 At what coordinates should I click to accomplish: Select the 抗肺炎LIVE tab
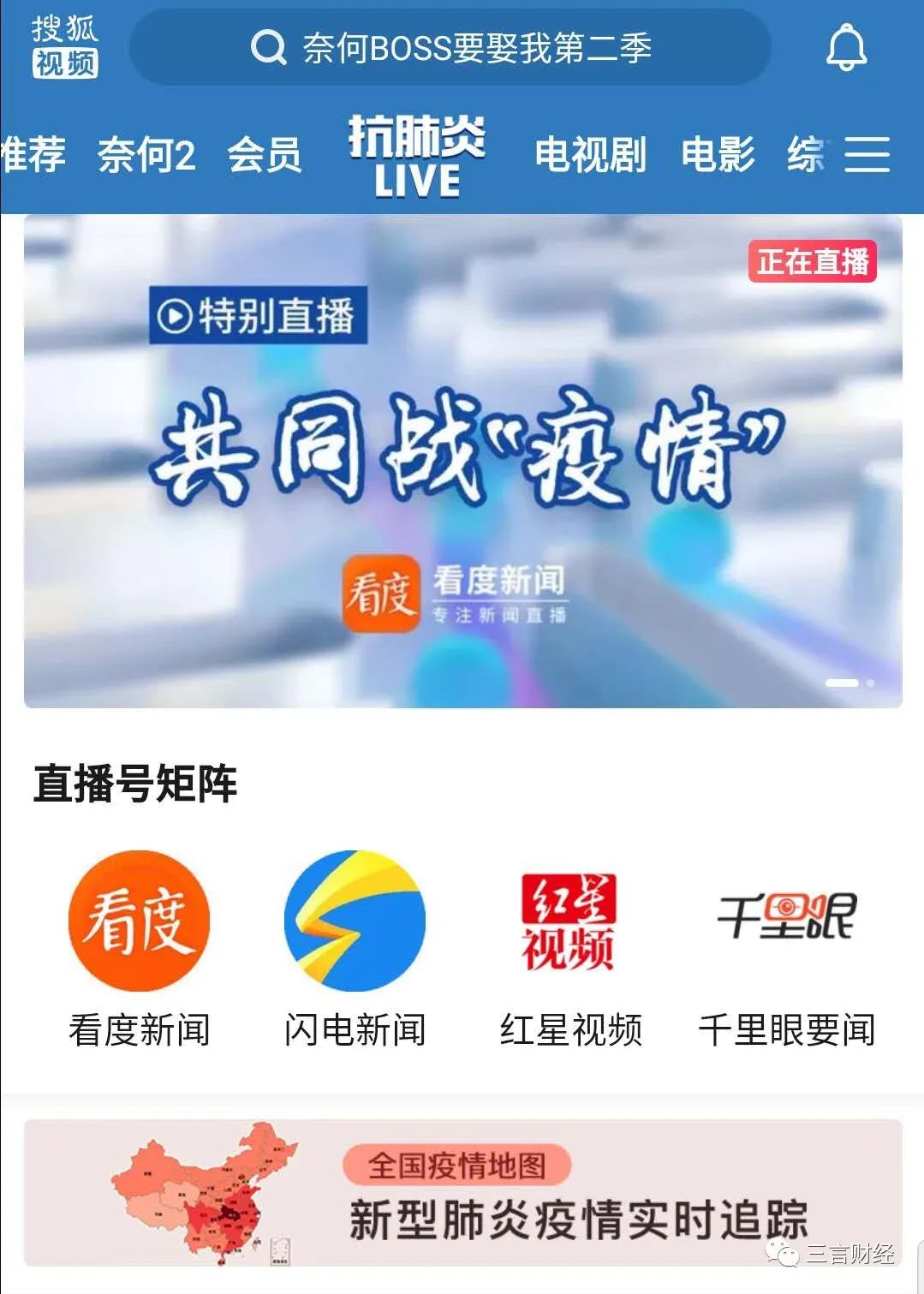pos(417,157)
